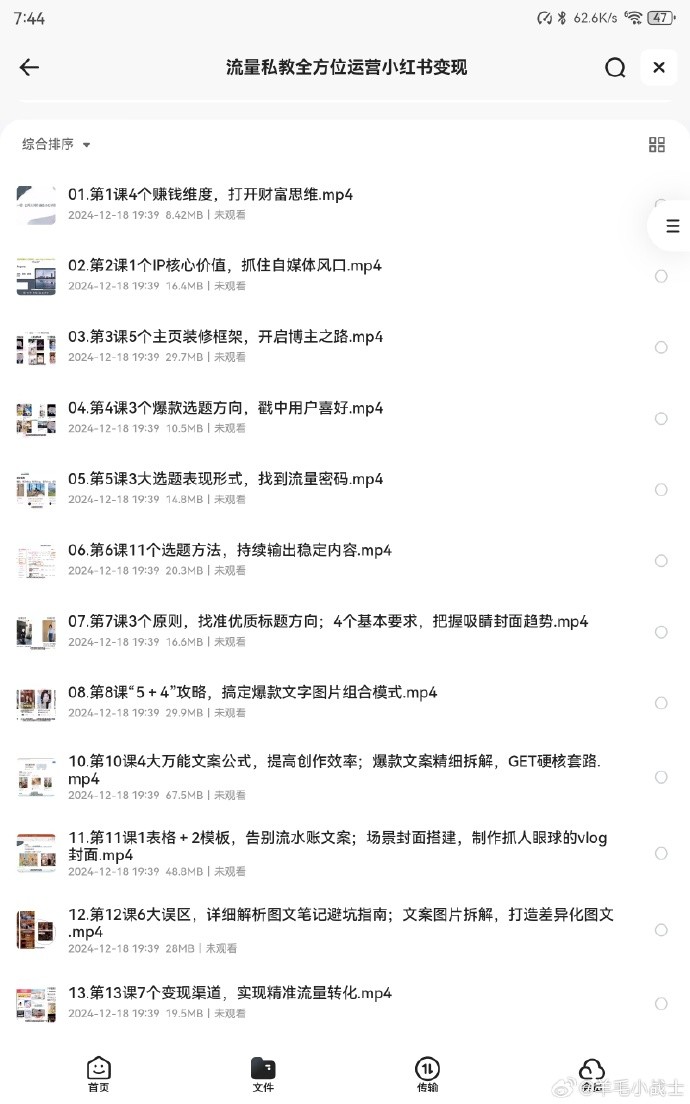Image resolution: width=690 pixels, height=1104 pixels.
Task: Close the folder view
Action: pyautogui.click(x=659, y=67)
